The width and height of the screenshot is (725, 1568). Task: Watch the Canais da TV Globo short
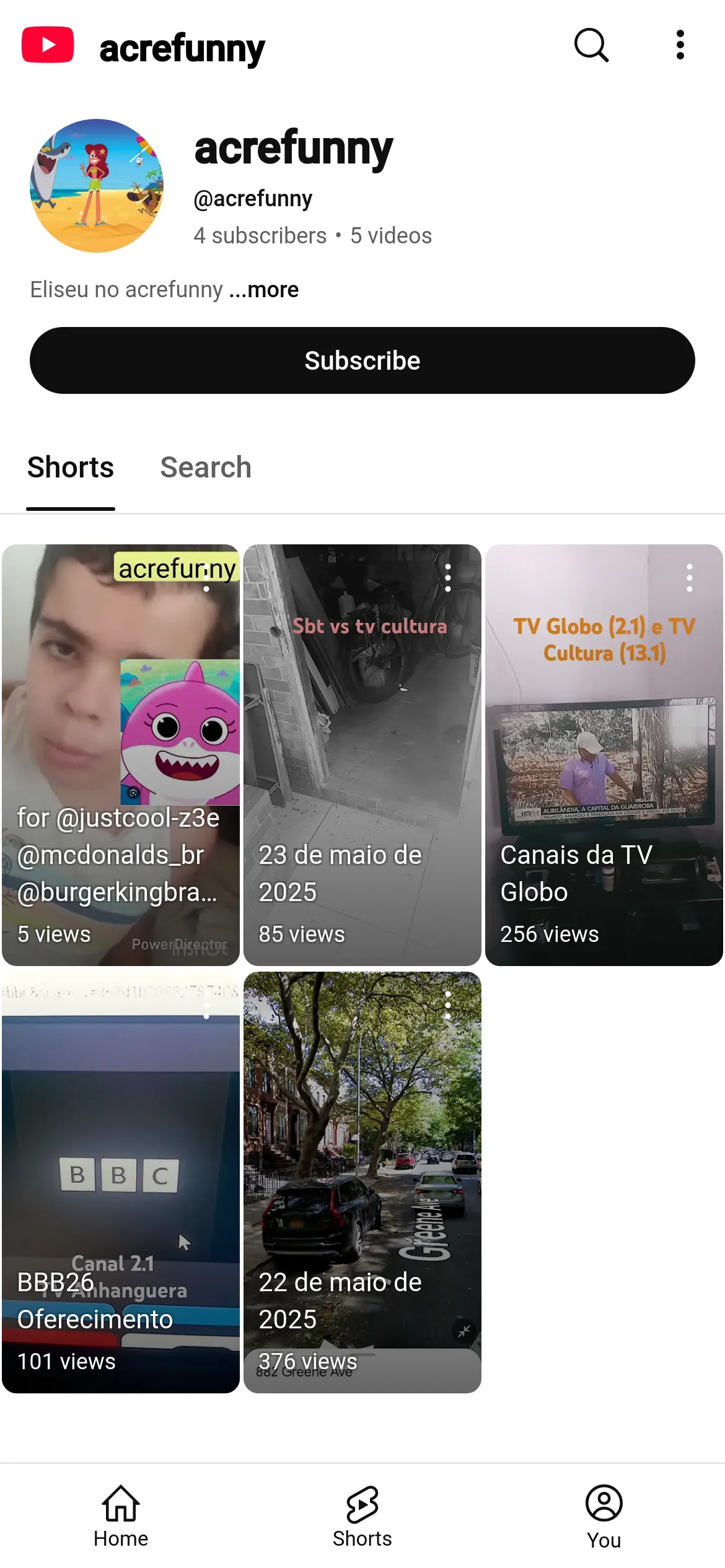click(604, 756)
